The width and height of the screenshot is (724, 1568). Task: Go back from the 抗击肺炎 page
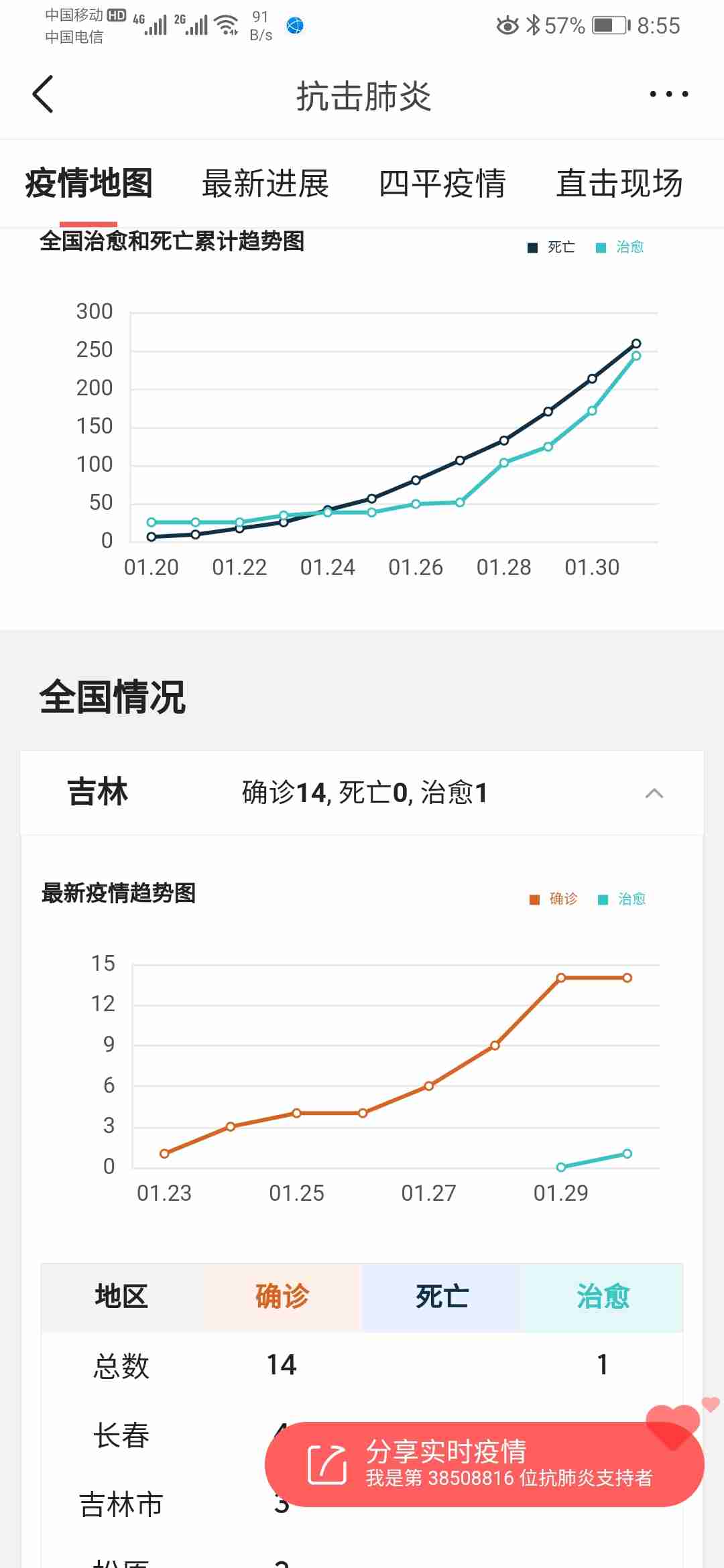tap(43, 94)
